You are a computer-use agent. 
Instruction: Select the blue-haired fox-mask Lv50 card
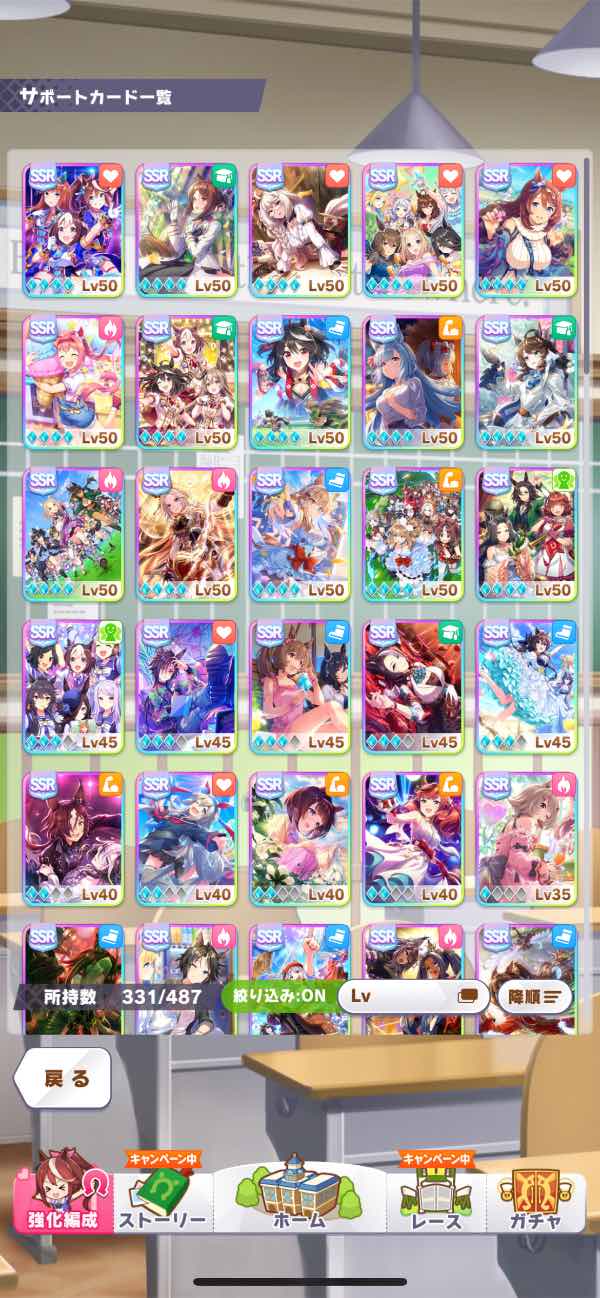412,382
